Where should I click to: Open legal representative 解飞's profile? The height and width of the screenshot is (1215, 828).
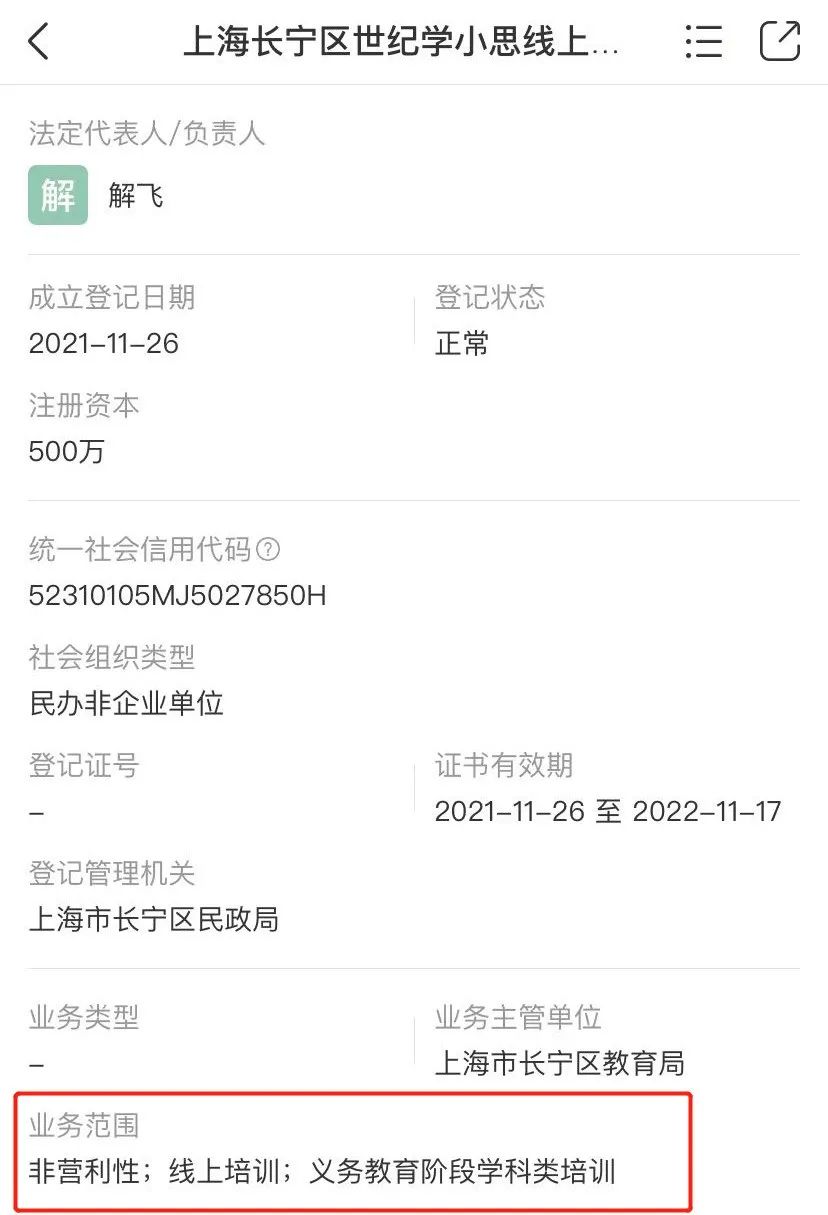tap(135, 195)
